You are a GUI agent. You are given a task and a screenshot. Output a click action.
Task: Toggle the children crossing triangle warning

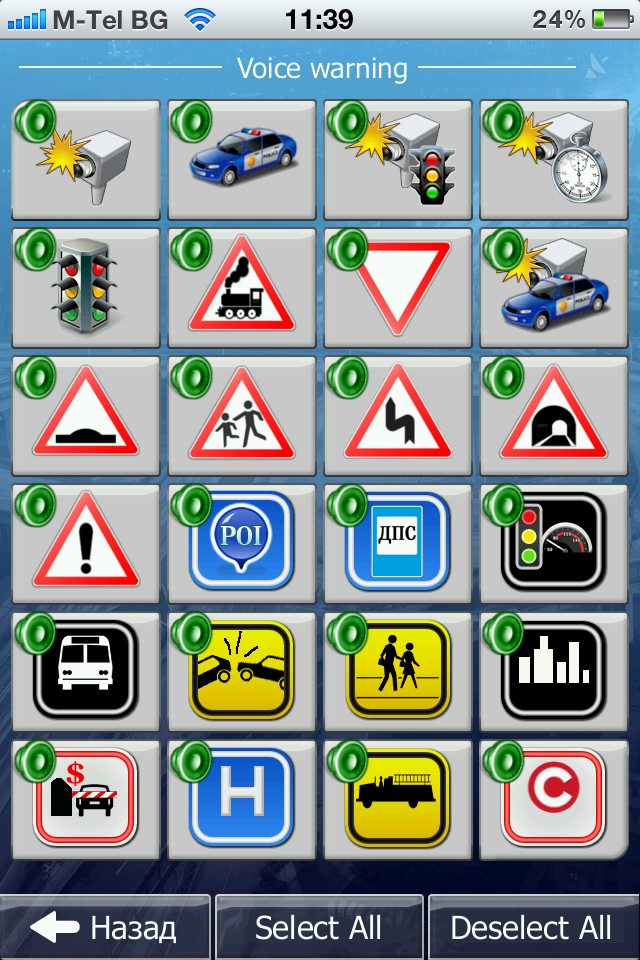pyautogui.click(x=242, y=416)
